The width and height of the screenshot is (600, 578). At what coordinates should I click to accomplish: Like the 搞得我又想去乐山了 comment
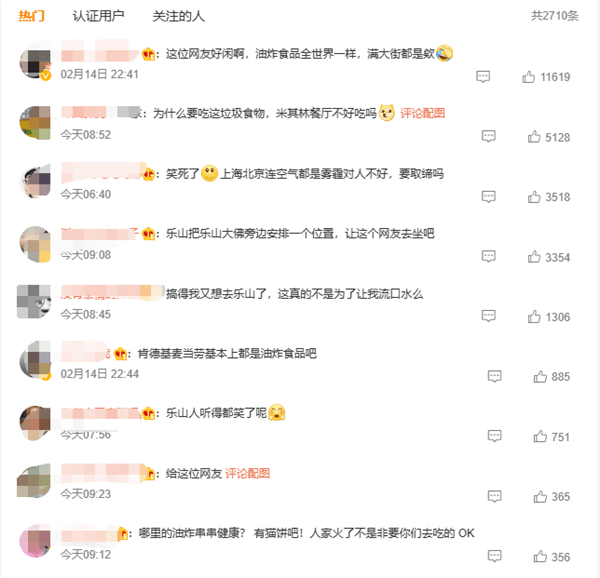point(532,317)
